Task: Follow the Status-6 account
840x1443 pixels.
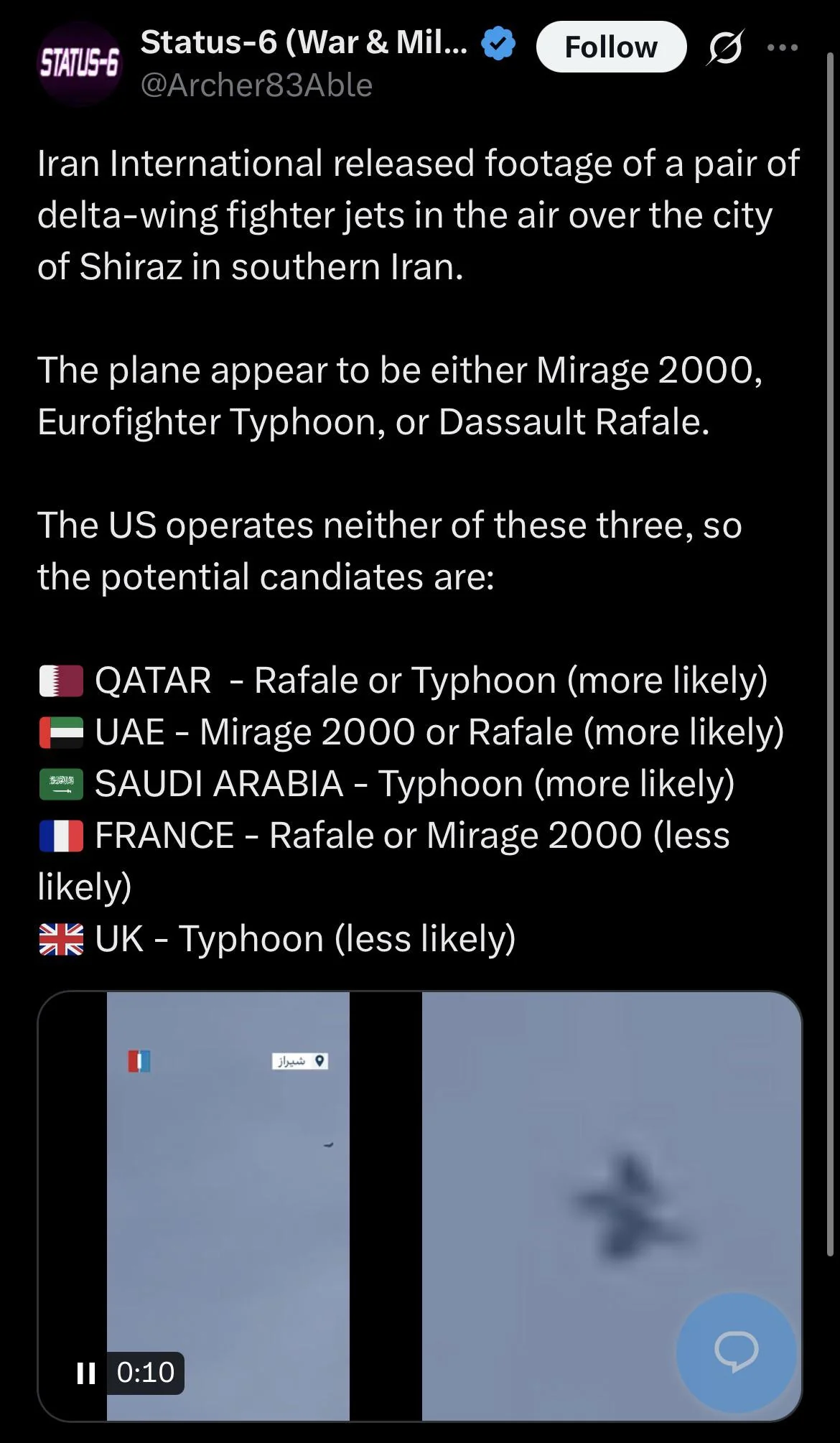Action: click(x=610, y=47)
